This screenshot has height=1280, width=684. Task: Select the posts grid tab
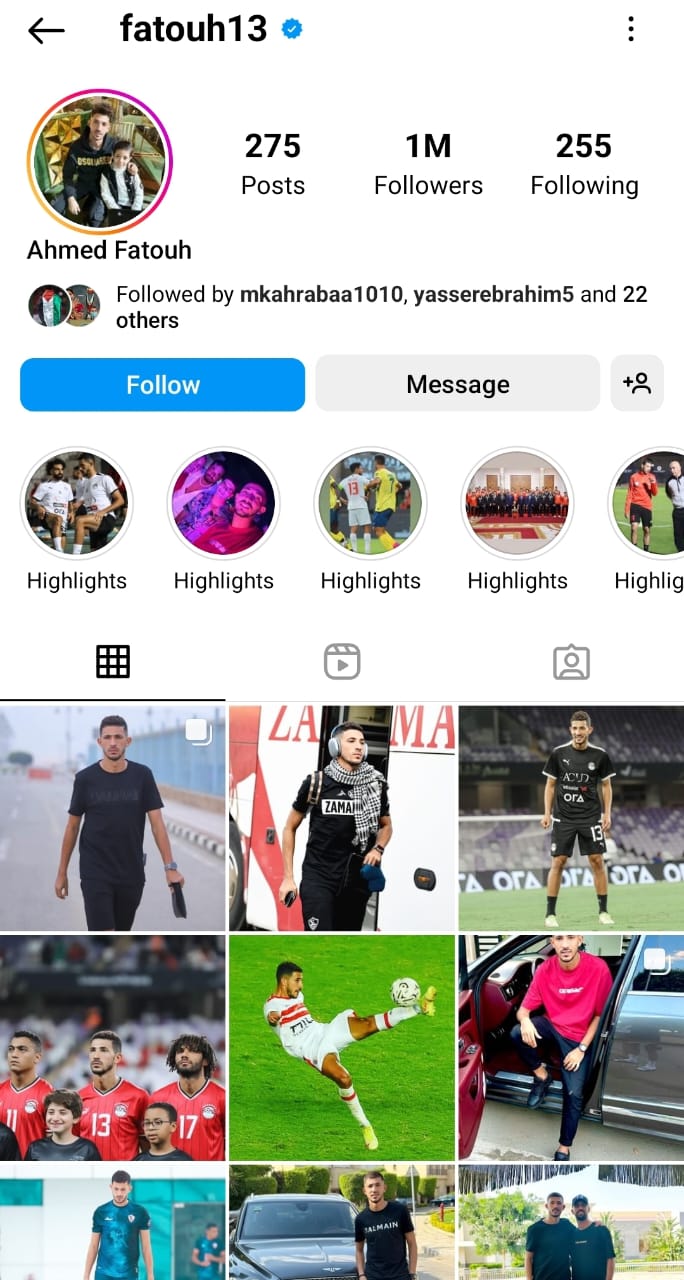point(113,662)
